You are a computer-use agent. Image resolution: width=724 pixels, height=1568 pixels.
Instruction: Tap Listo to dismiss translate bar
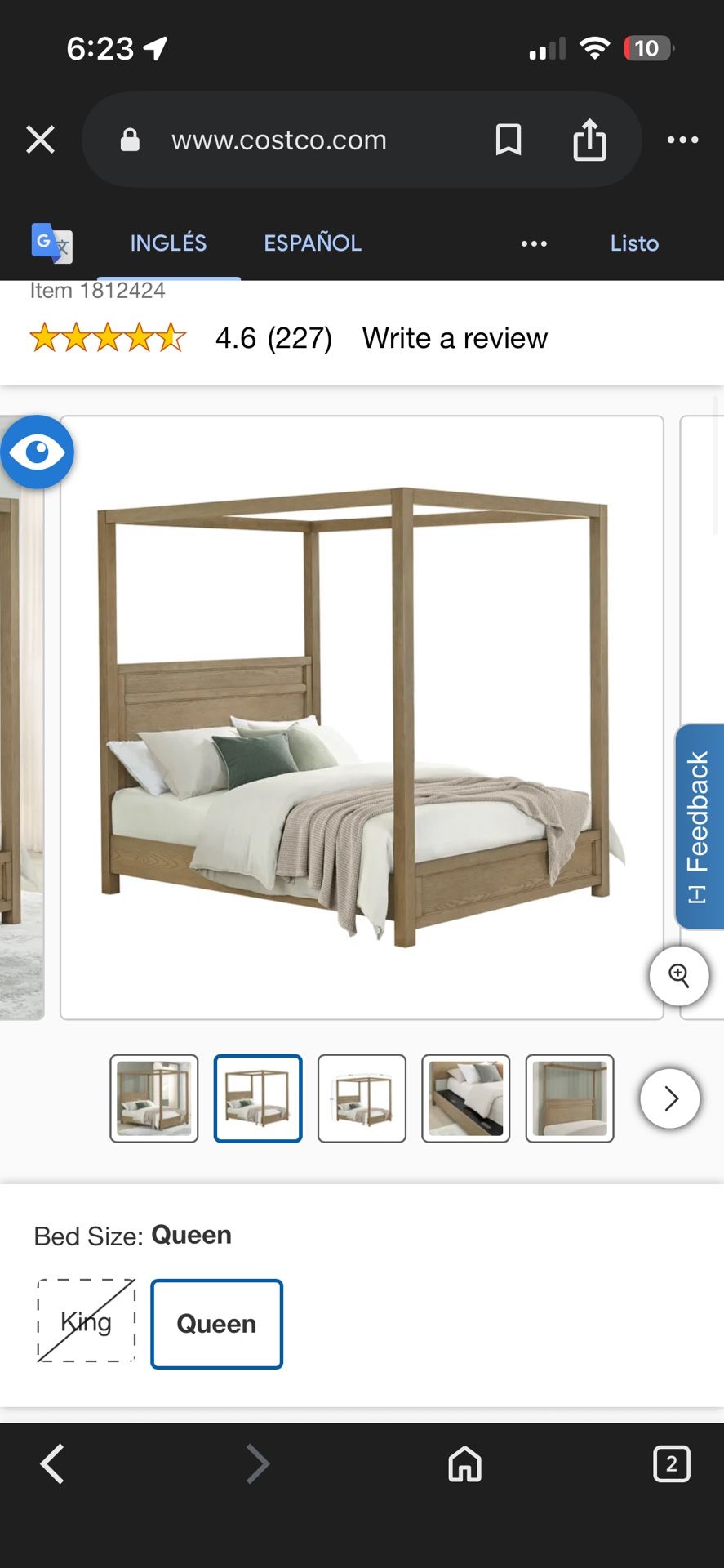(634, 243)
